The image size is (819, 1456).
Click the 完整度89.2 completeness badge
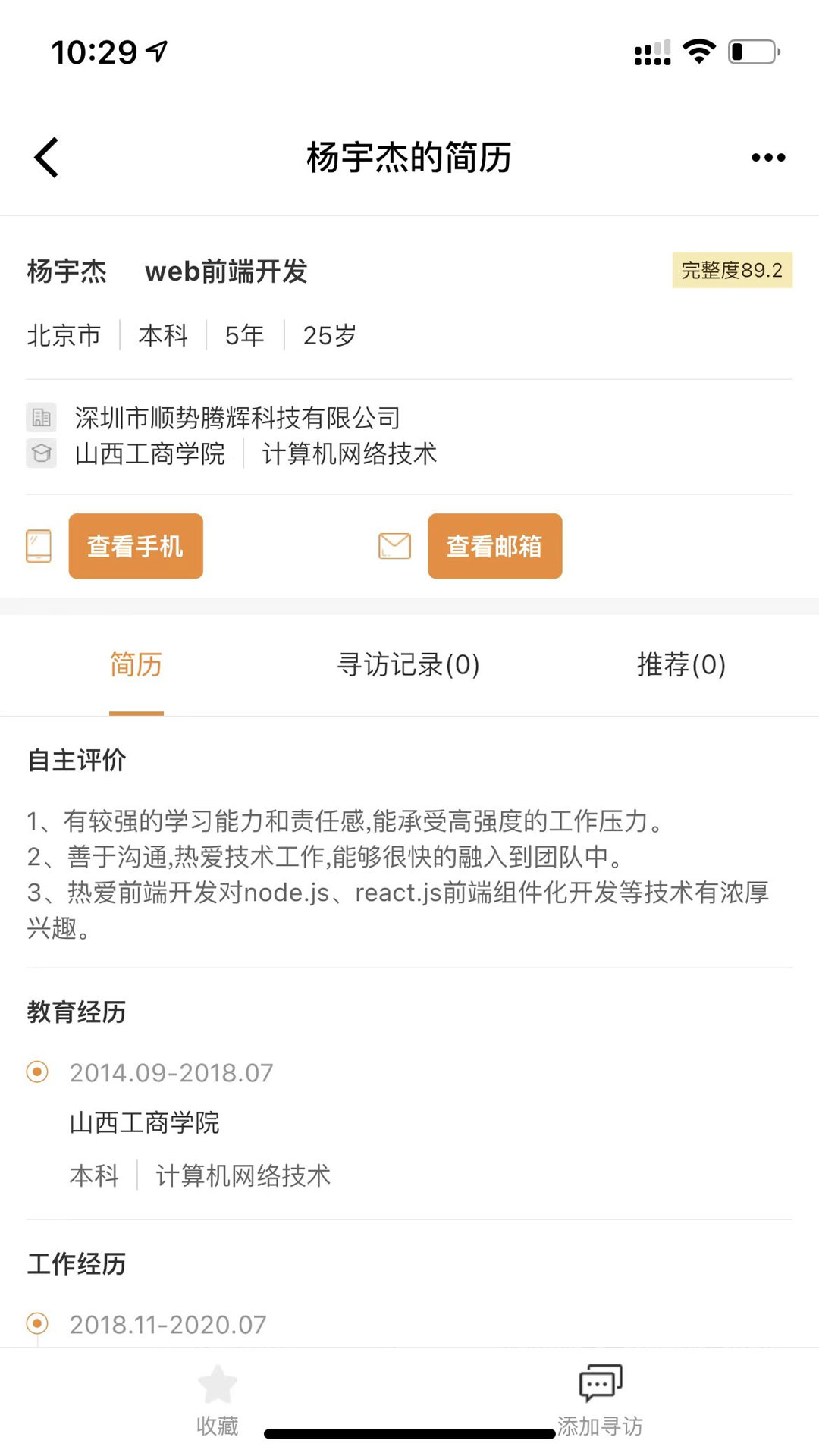point(730,270)
